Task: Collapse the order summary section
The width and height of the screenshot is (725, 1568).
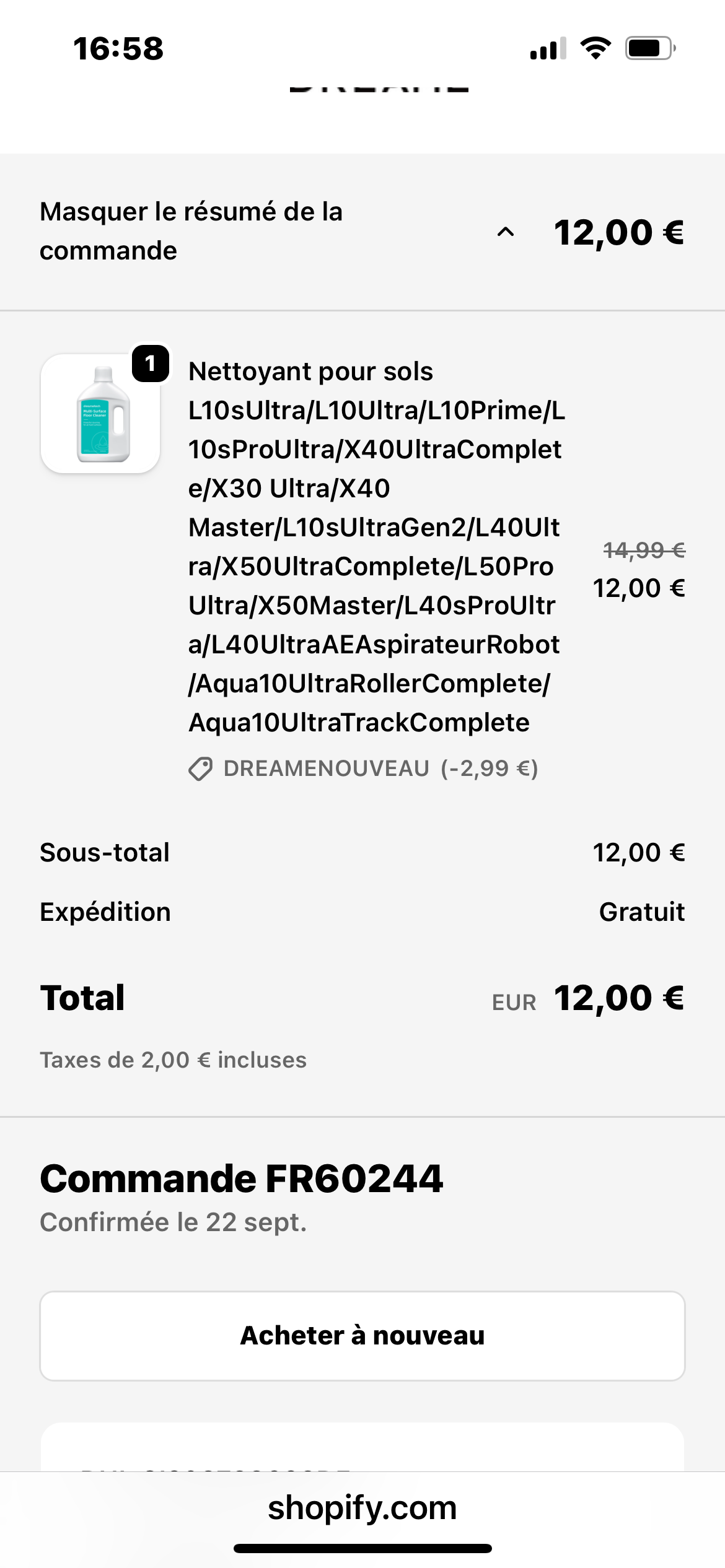Action: click(191, 232)
